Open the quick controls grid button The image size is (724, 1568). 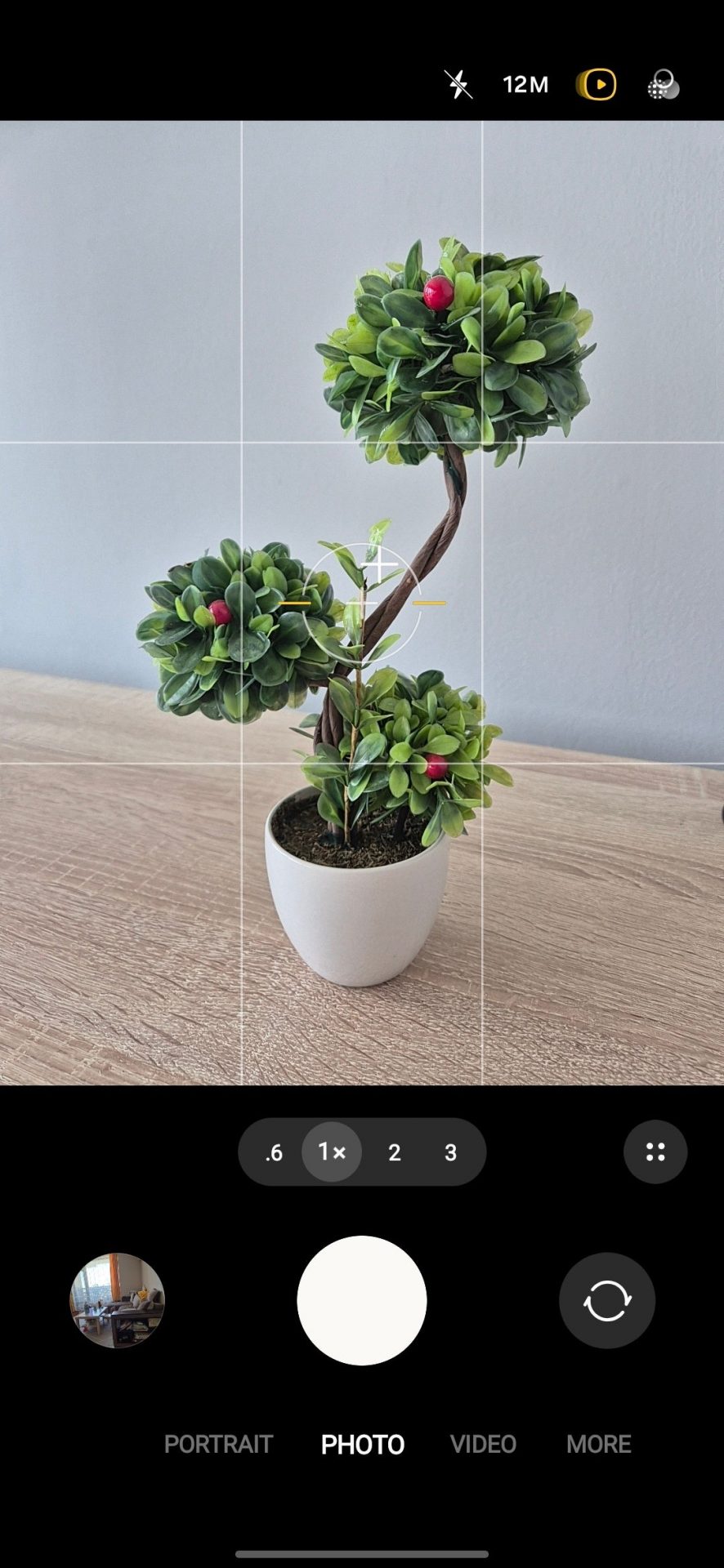pyautogui.click(x=655, y=1152)
